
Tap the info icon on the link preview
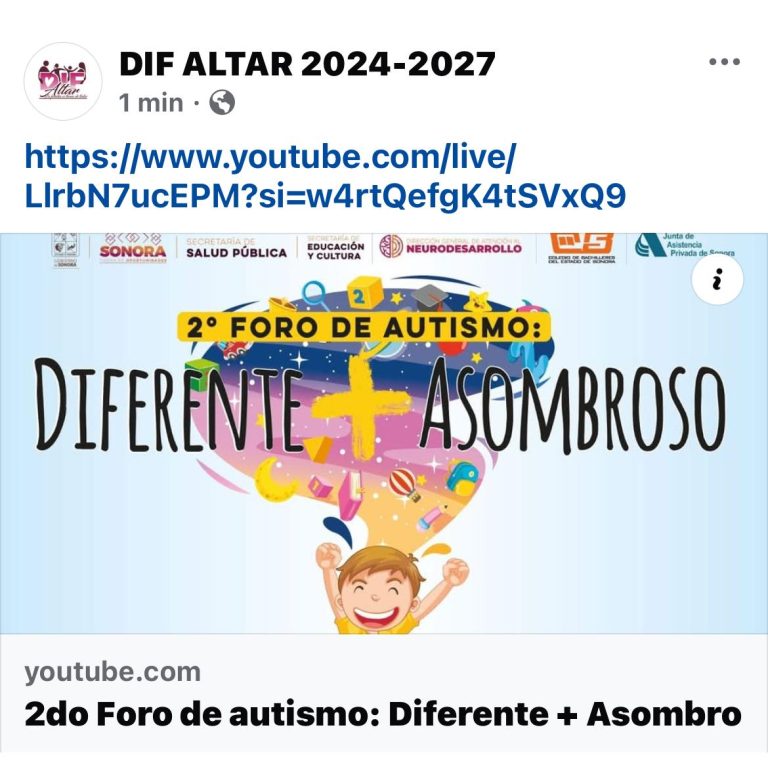click(x=717, y=281)
